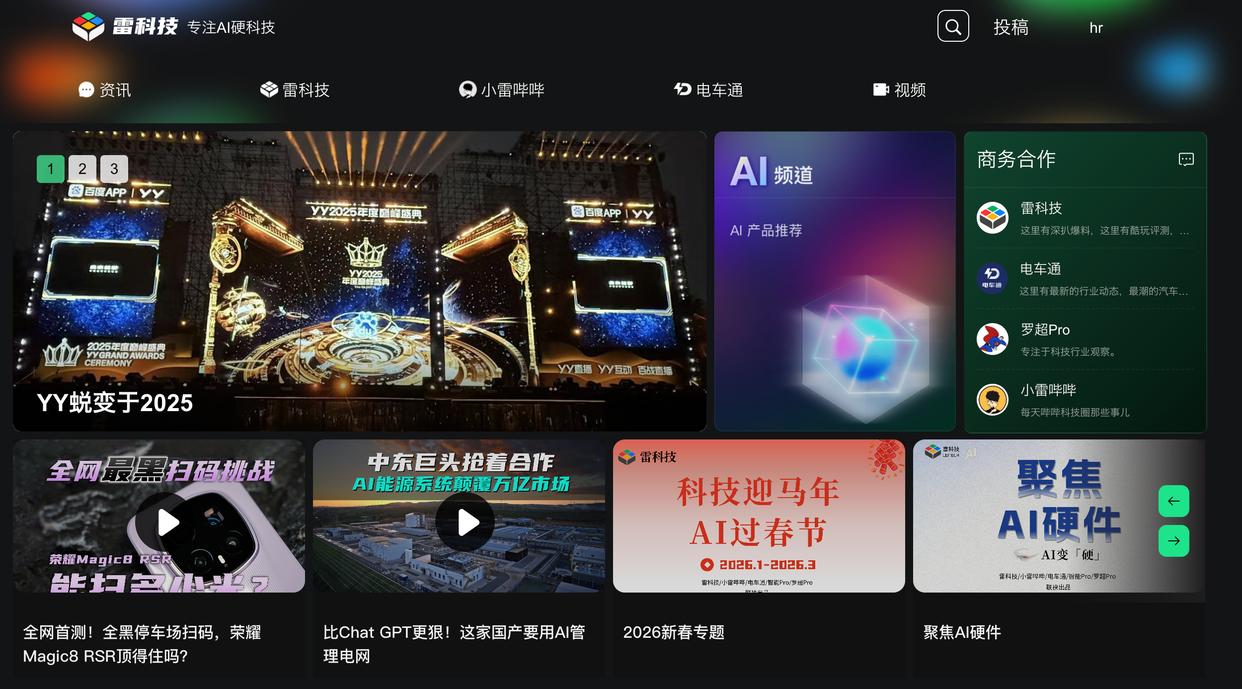1242x689 pixels.
Task: Play the 荣耀Magic8 RSR scan test video
Action: click(166, 522)
